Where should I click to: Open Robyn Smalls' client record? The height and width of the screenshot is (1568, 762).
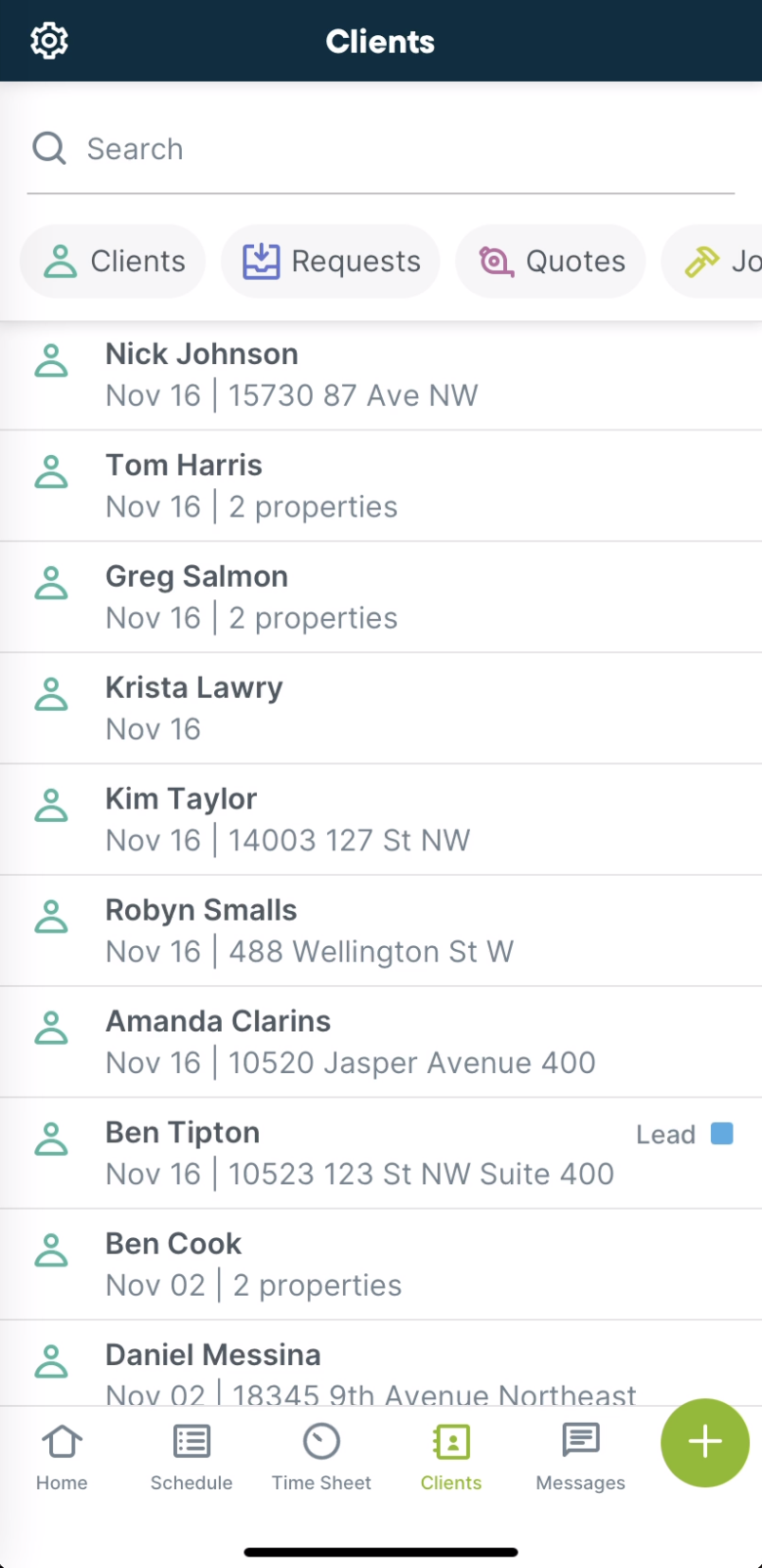[381, 931]
